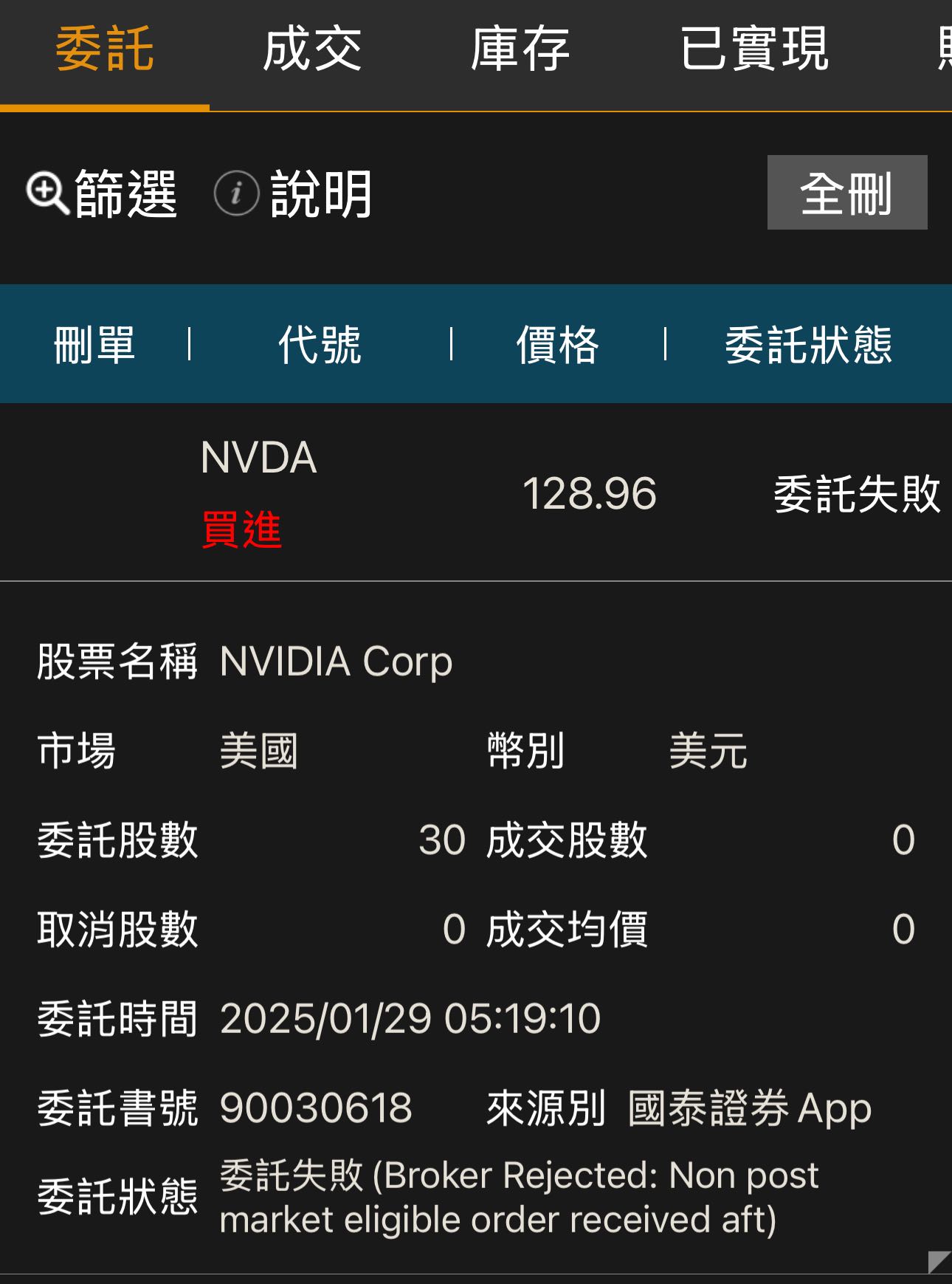Tap the NVDA order row
Viewport: 952px width, 1284px height.
pos(476,491)
